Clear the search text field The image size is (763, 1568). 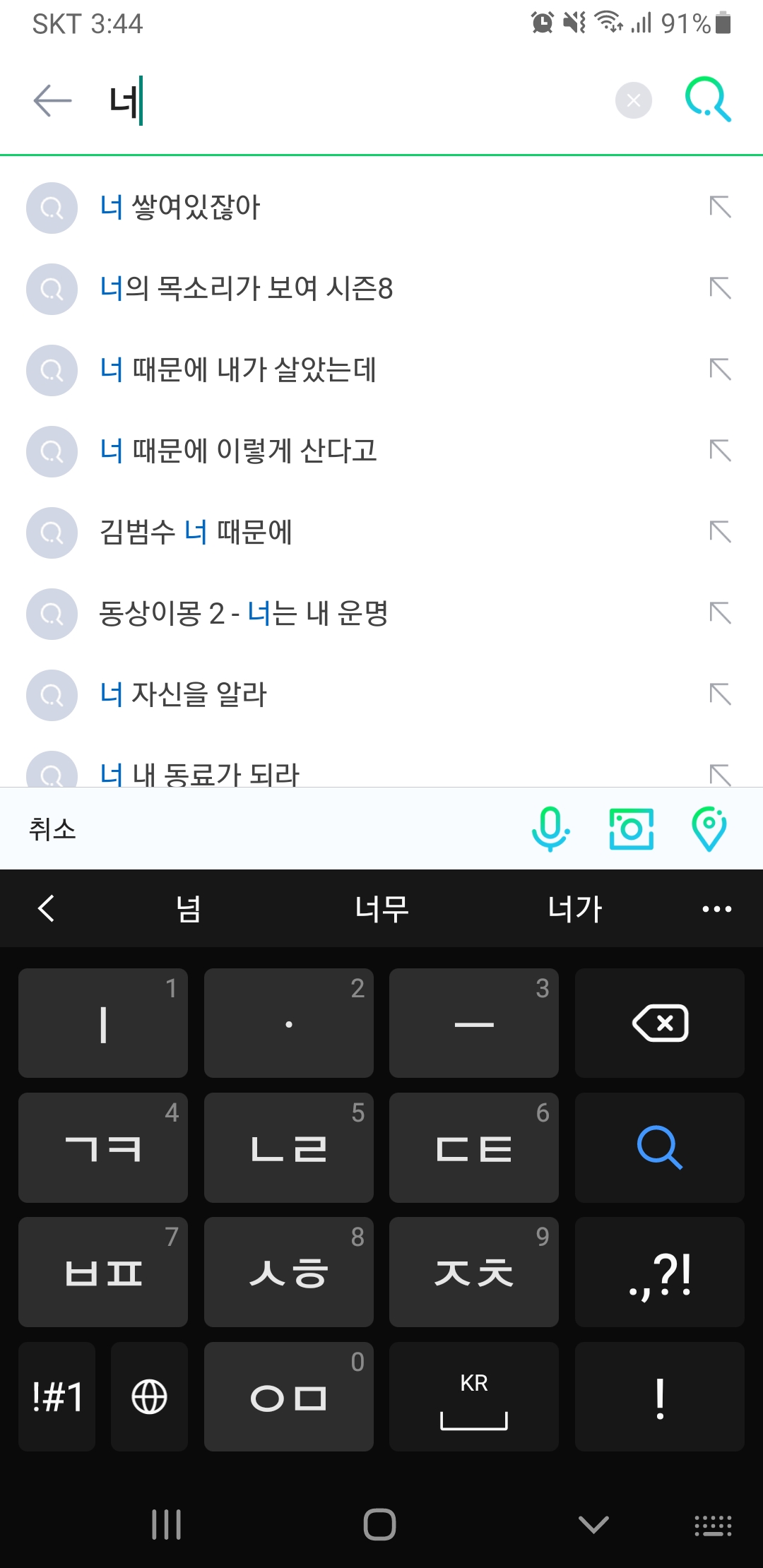coord(634,100)
